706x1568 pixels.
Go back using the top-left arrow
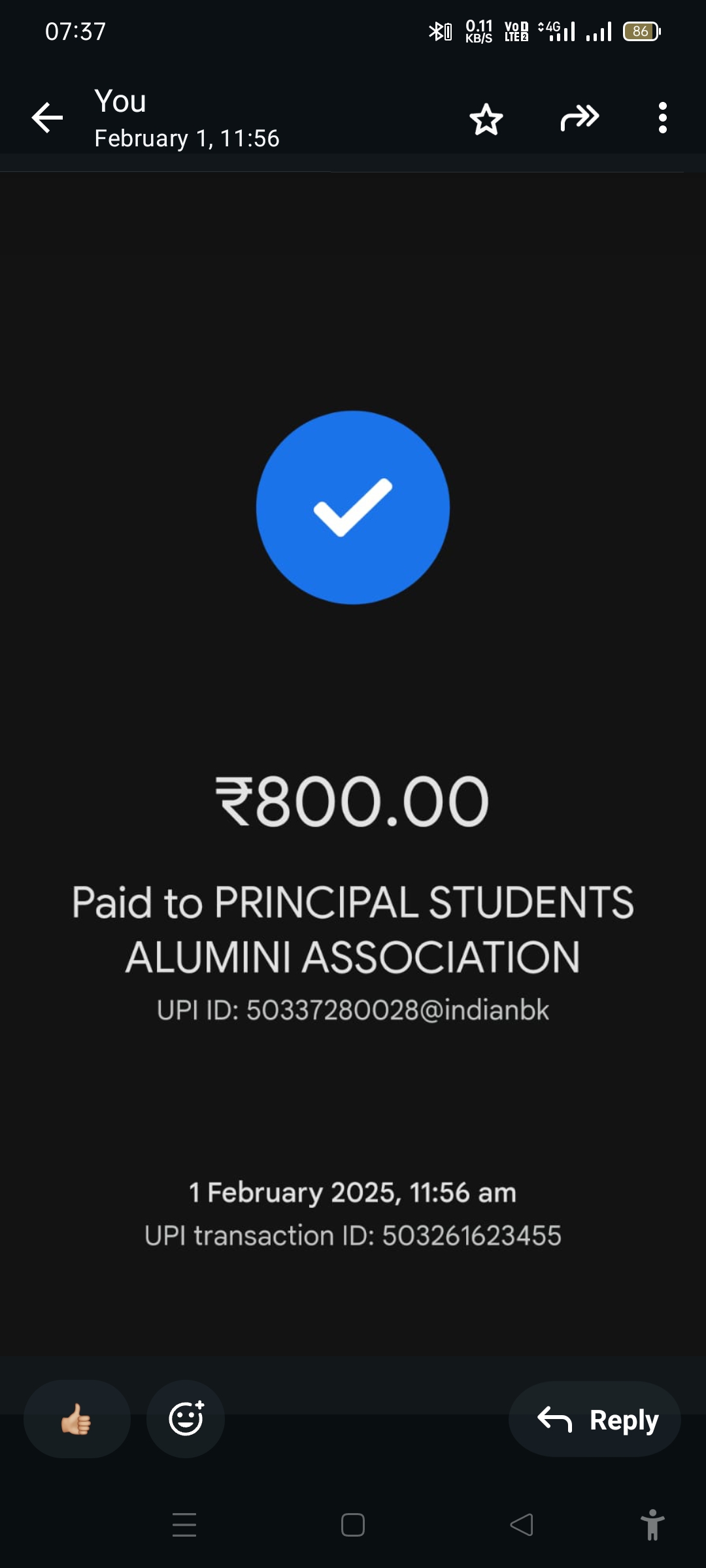tap(47, 118)
